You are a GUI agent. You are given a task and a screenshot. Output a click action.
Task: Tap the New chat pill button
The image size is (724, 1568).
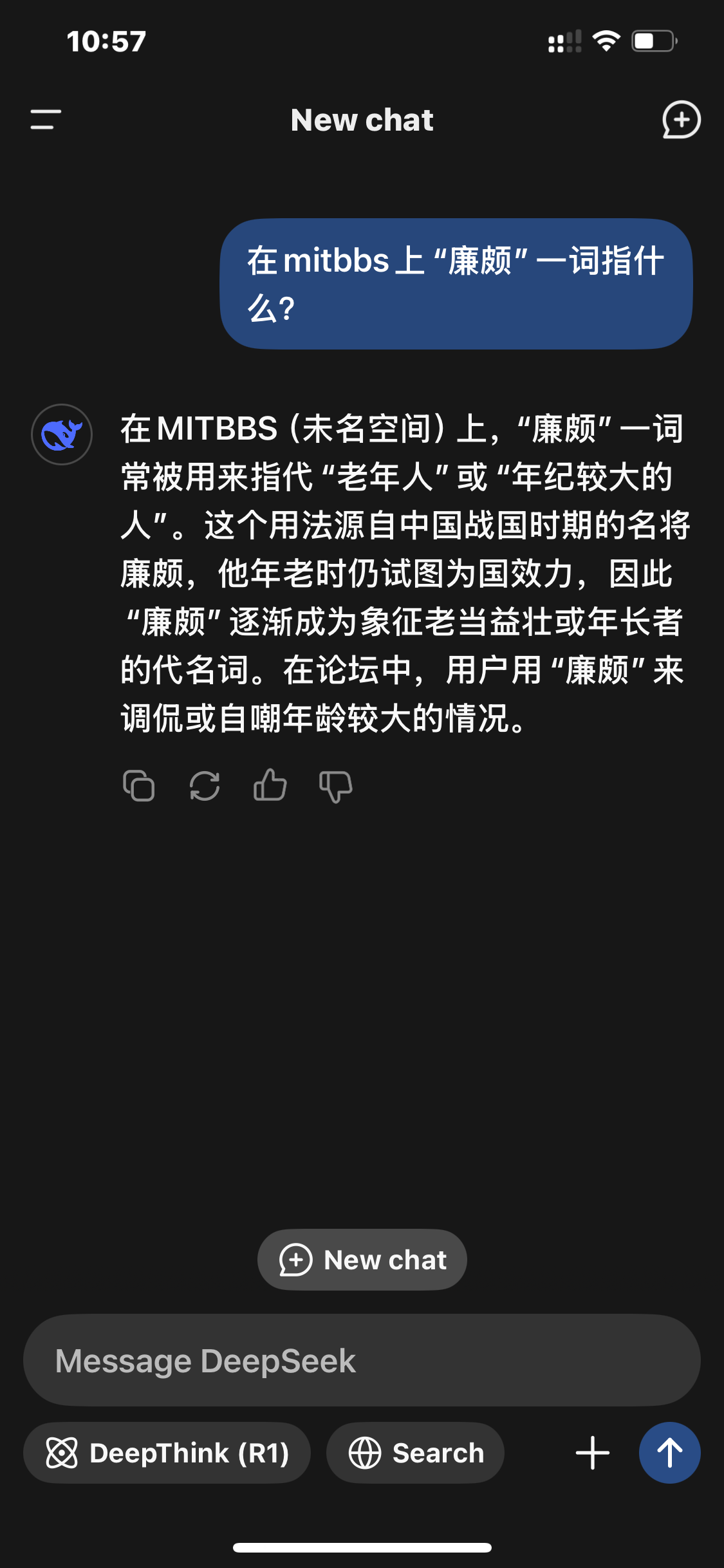[x=362, y=1260]
